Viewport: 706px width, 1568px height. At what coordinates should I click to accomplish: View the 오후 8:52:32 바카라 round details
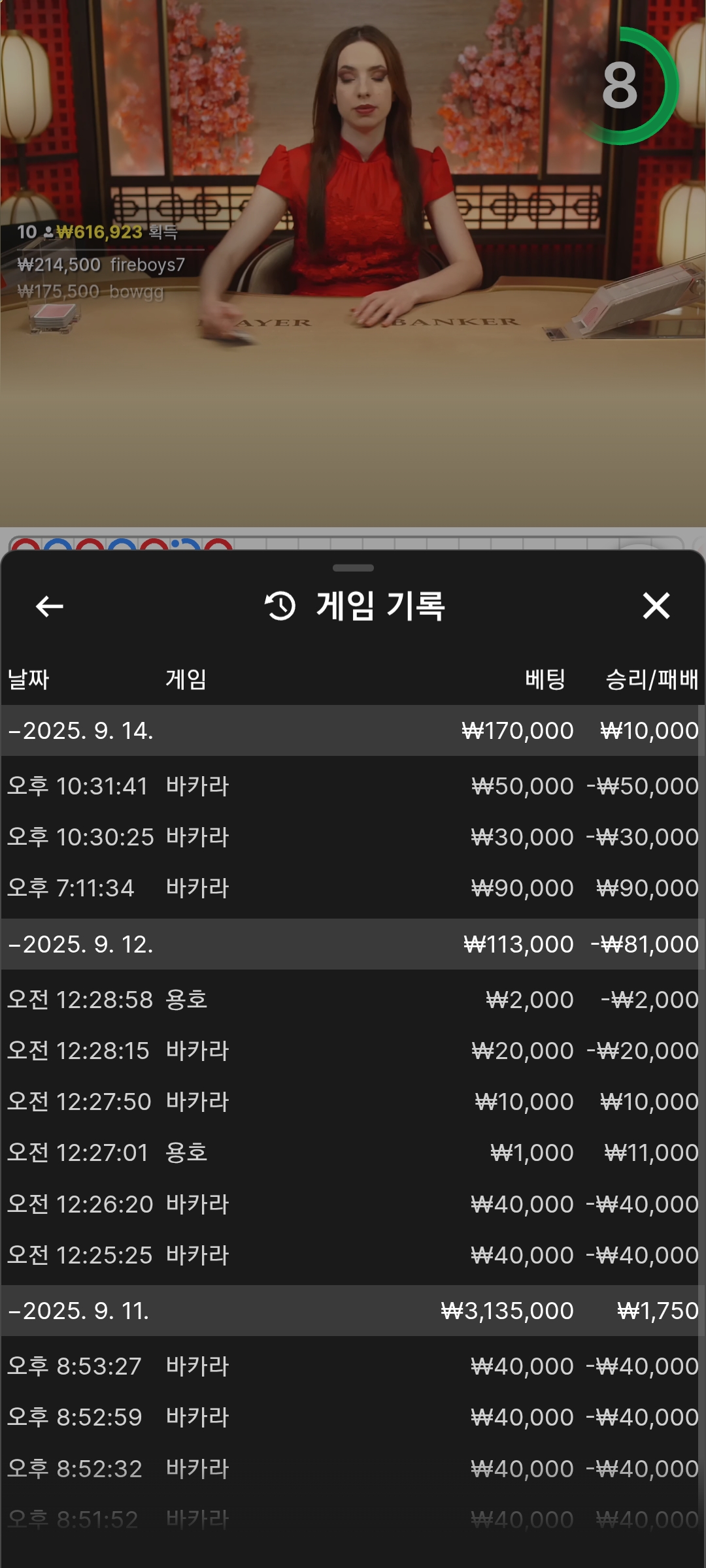pyautogui.click(x=353, y=1469)
